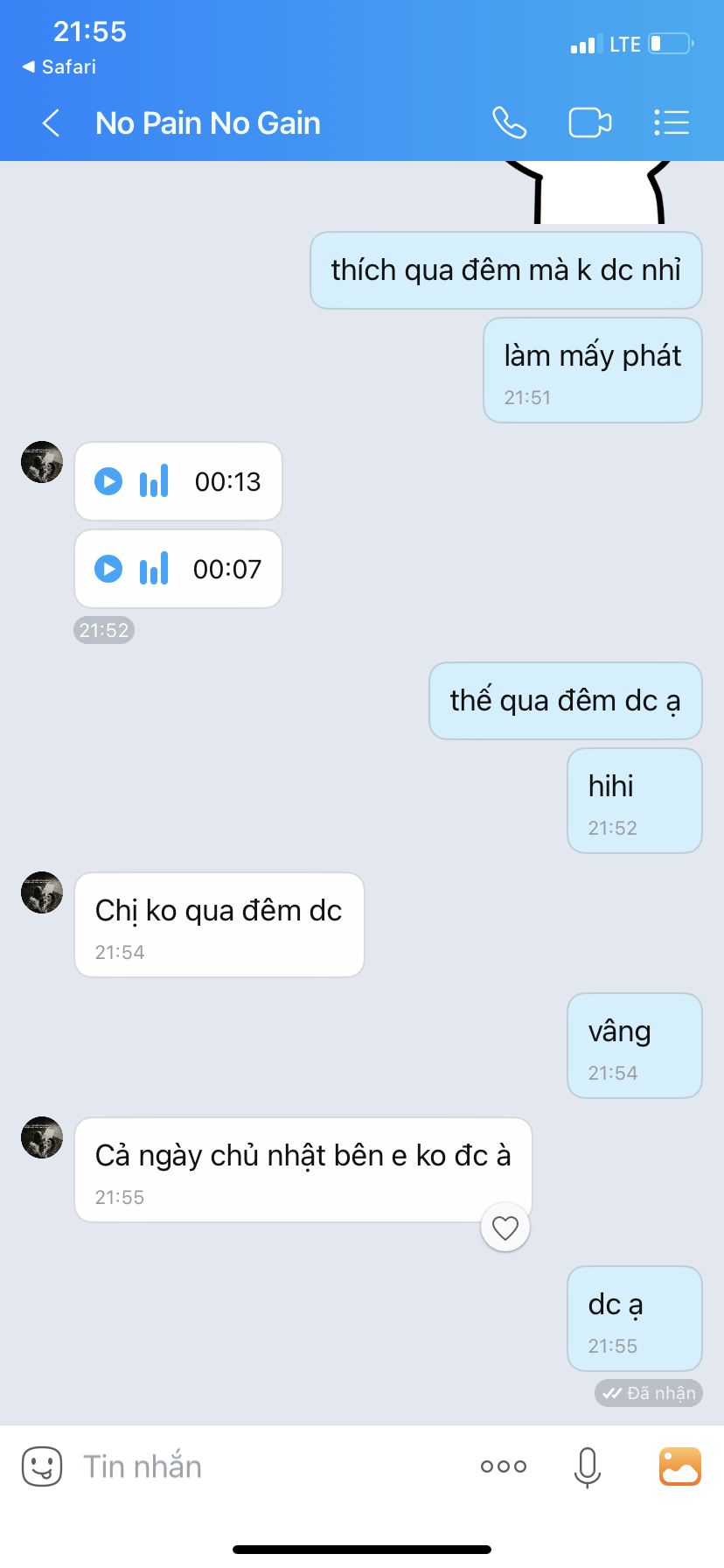Open more attachment options
The width and height of the screenshot is (724, 1568).
coord(504,1466)
